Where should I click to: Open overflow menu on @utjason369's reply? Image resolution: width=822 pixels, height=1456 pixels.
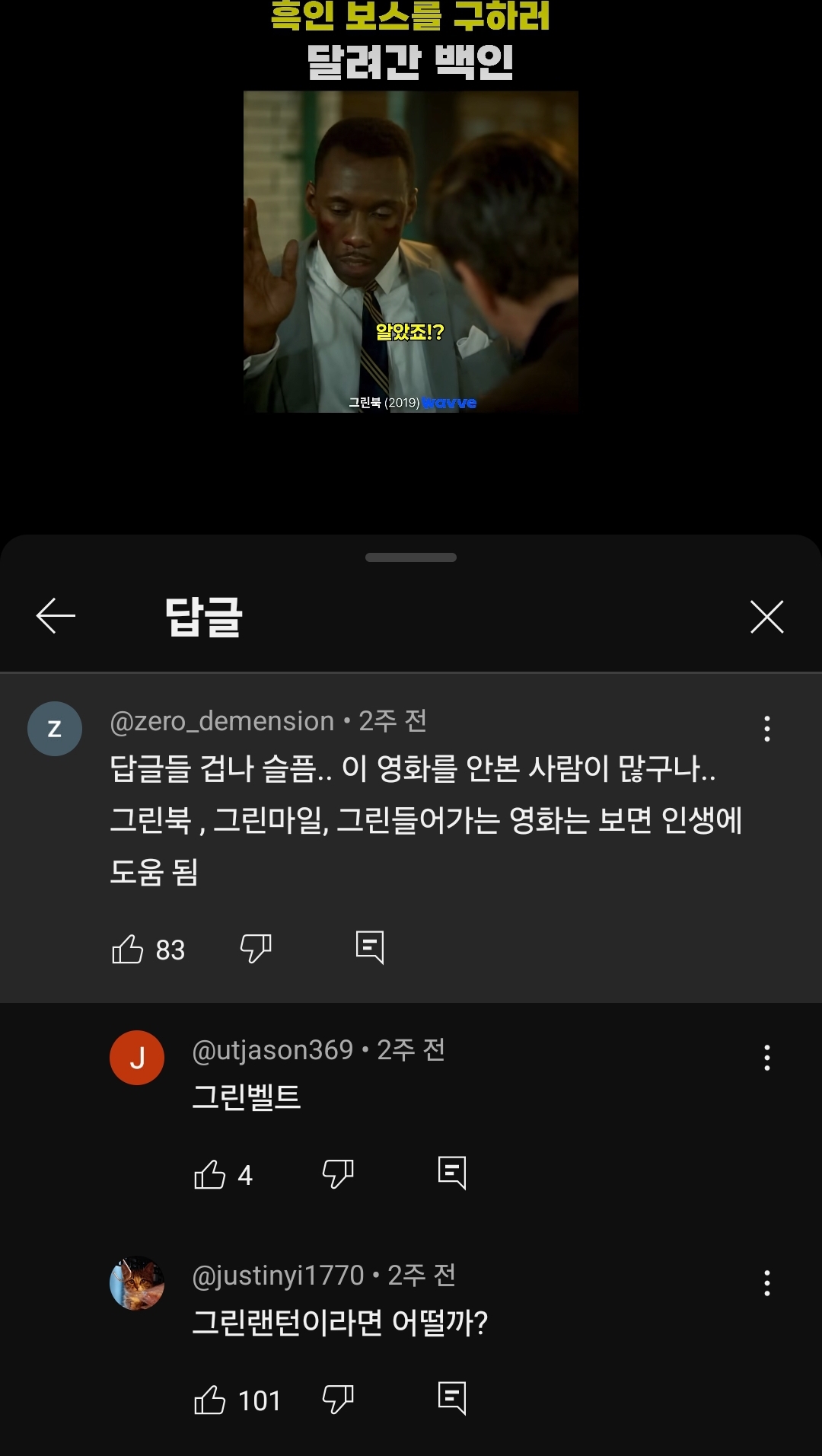coord(766,1058)
